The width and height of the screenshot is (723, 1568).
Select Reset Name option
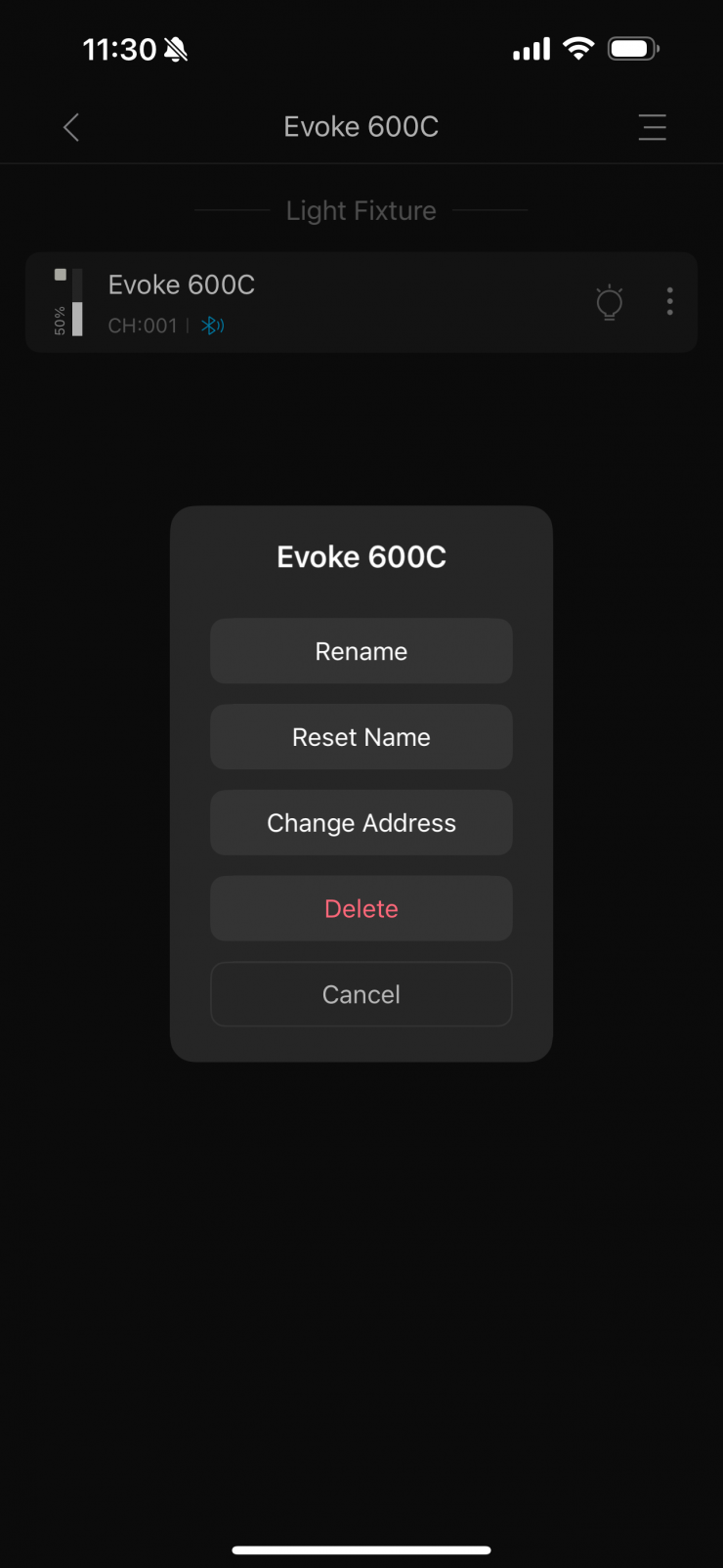tap(361, 737)
